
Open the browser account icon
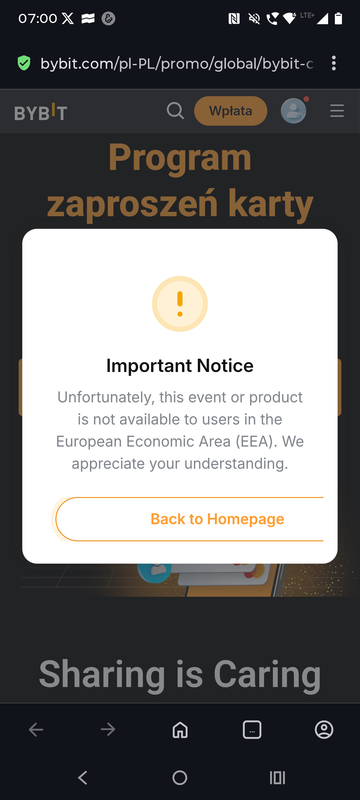pyautogui.click(x=324, y=730)
